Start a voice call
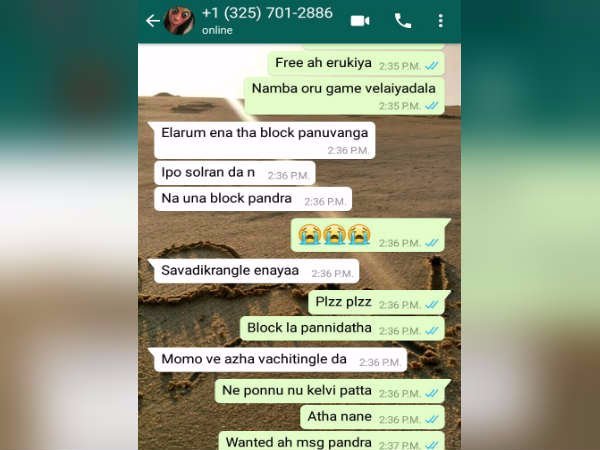 click(403, 20)
